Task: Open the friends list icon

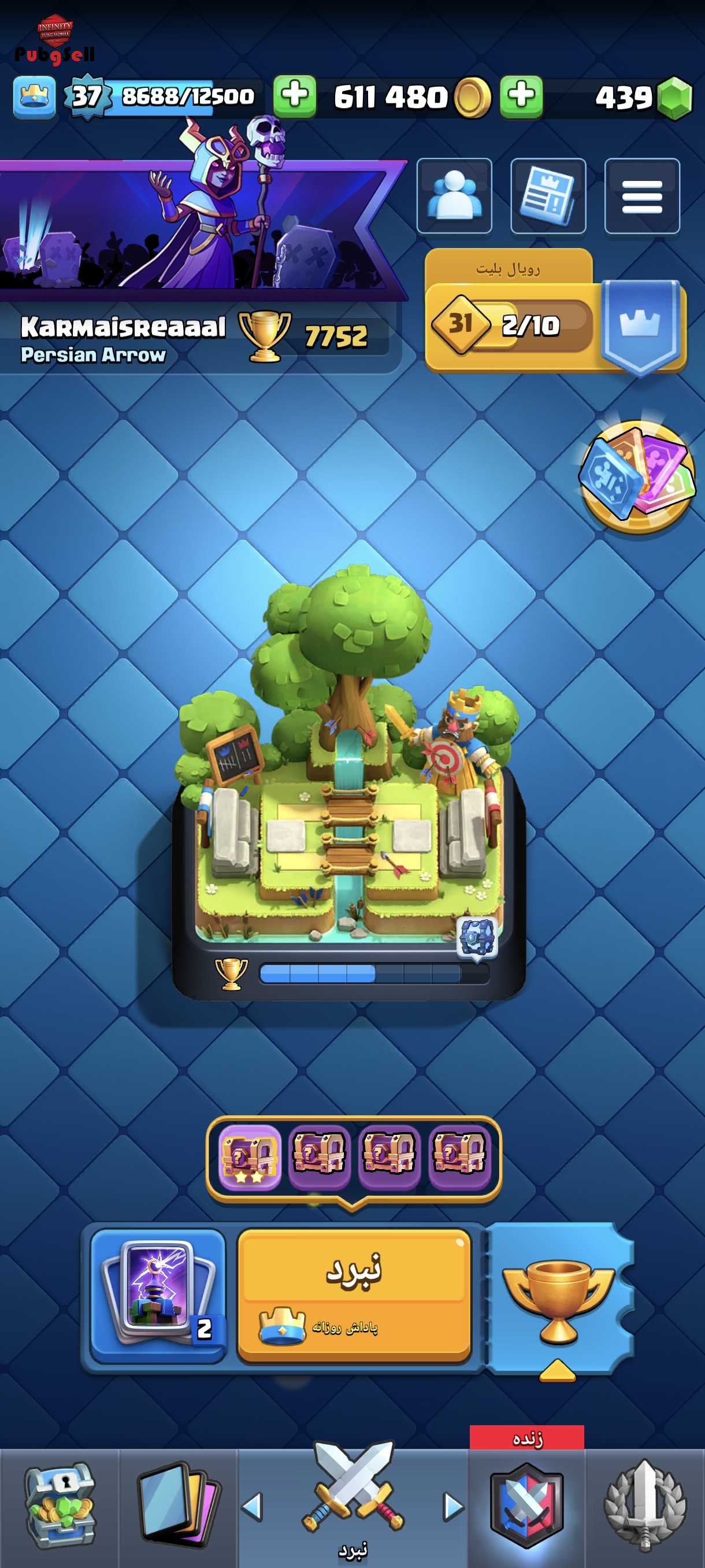Action: (x=454, y=195)
